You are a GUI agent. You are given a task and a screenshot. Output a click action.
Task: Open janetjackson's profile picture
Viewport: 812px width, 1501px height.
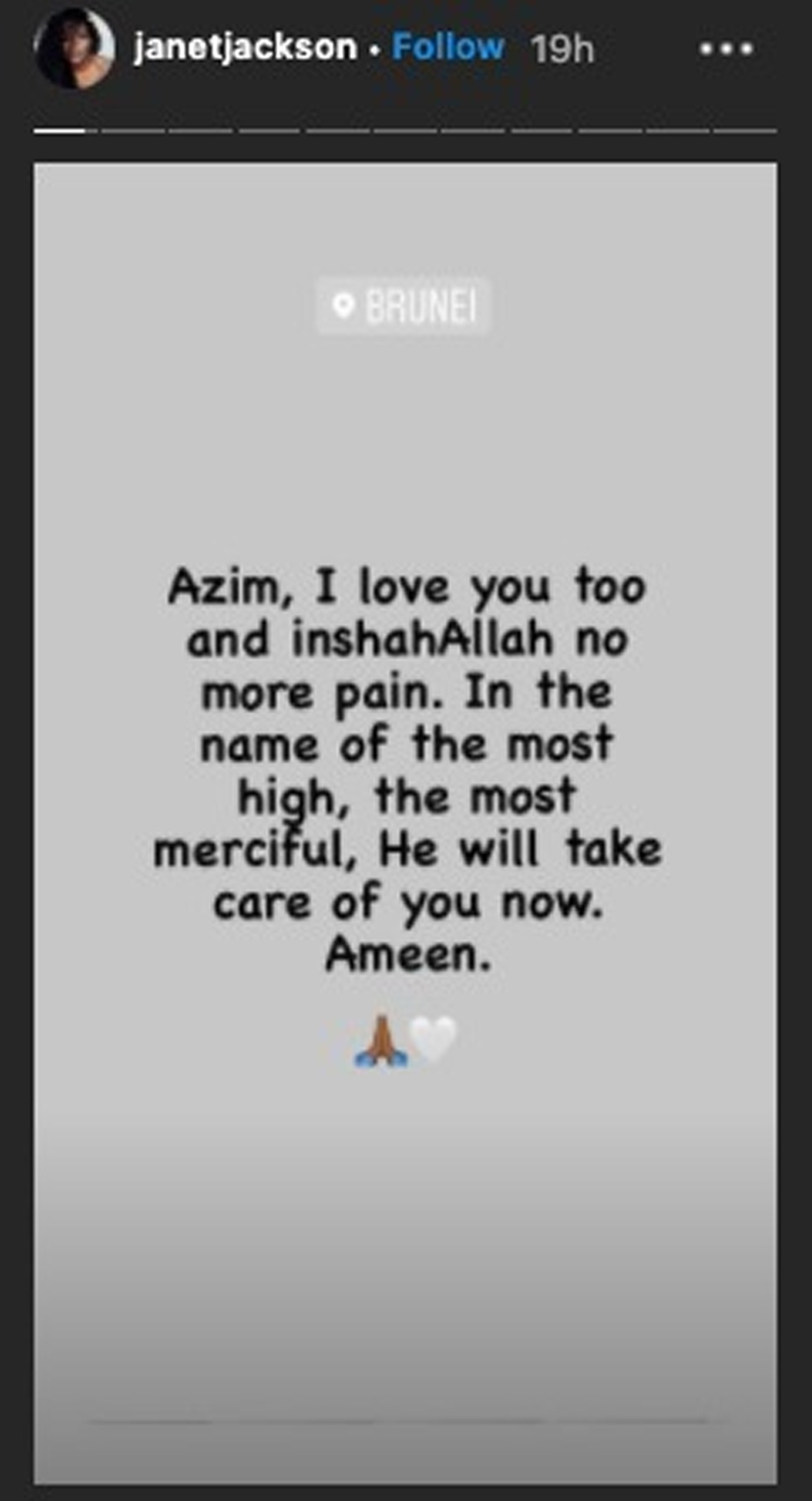coord(73,49)
